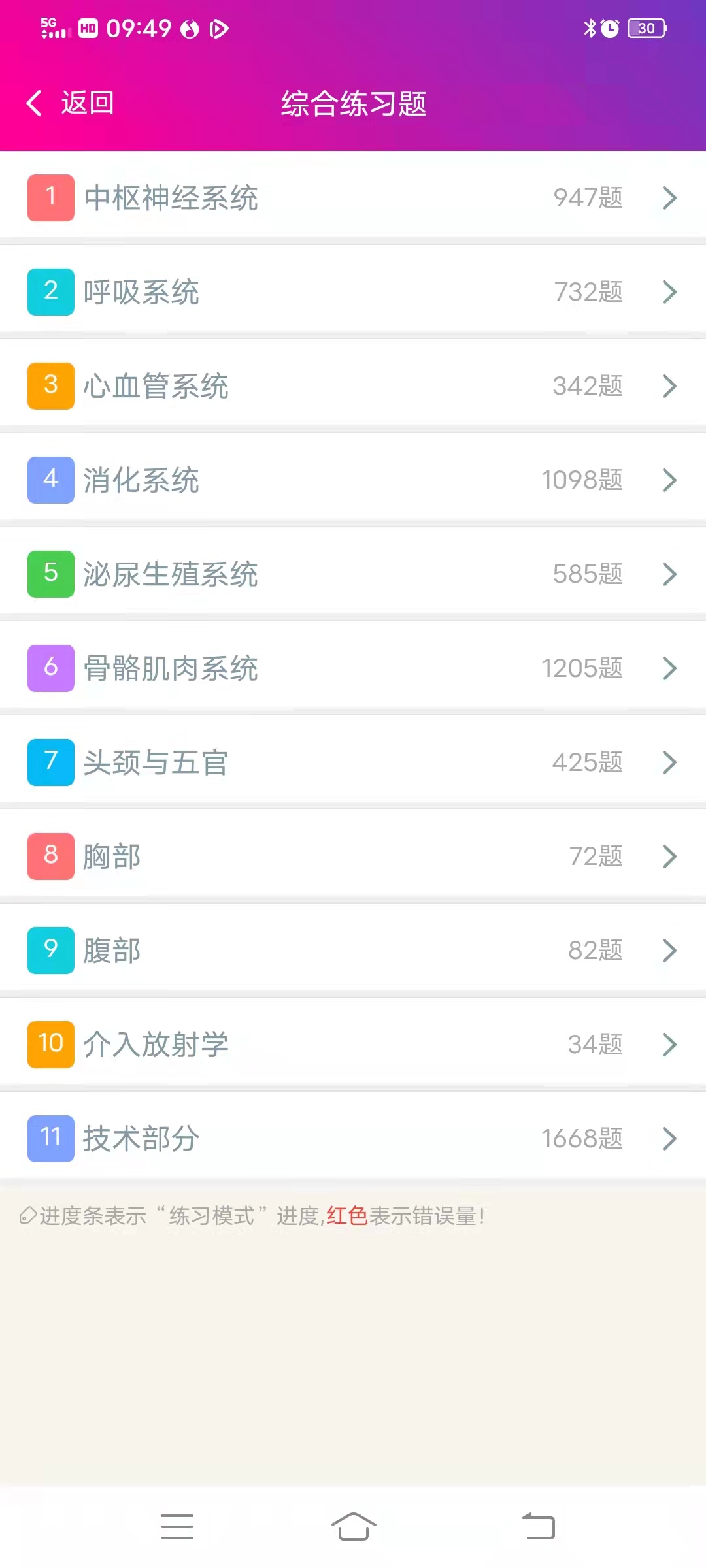Tap the purple number 6 badge of 骨骼肌肉系统
The image size is (706, 1568).
click(x=50, y=668)
